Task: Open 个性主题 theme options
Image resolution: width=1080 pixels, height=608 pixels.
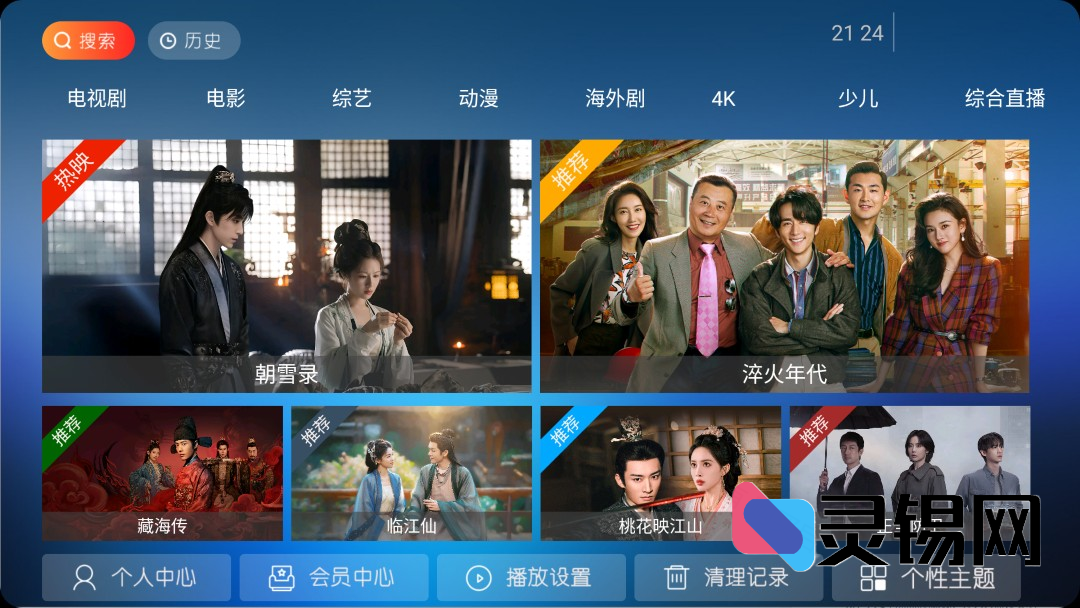Action: [x=926, y=578]
